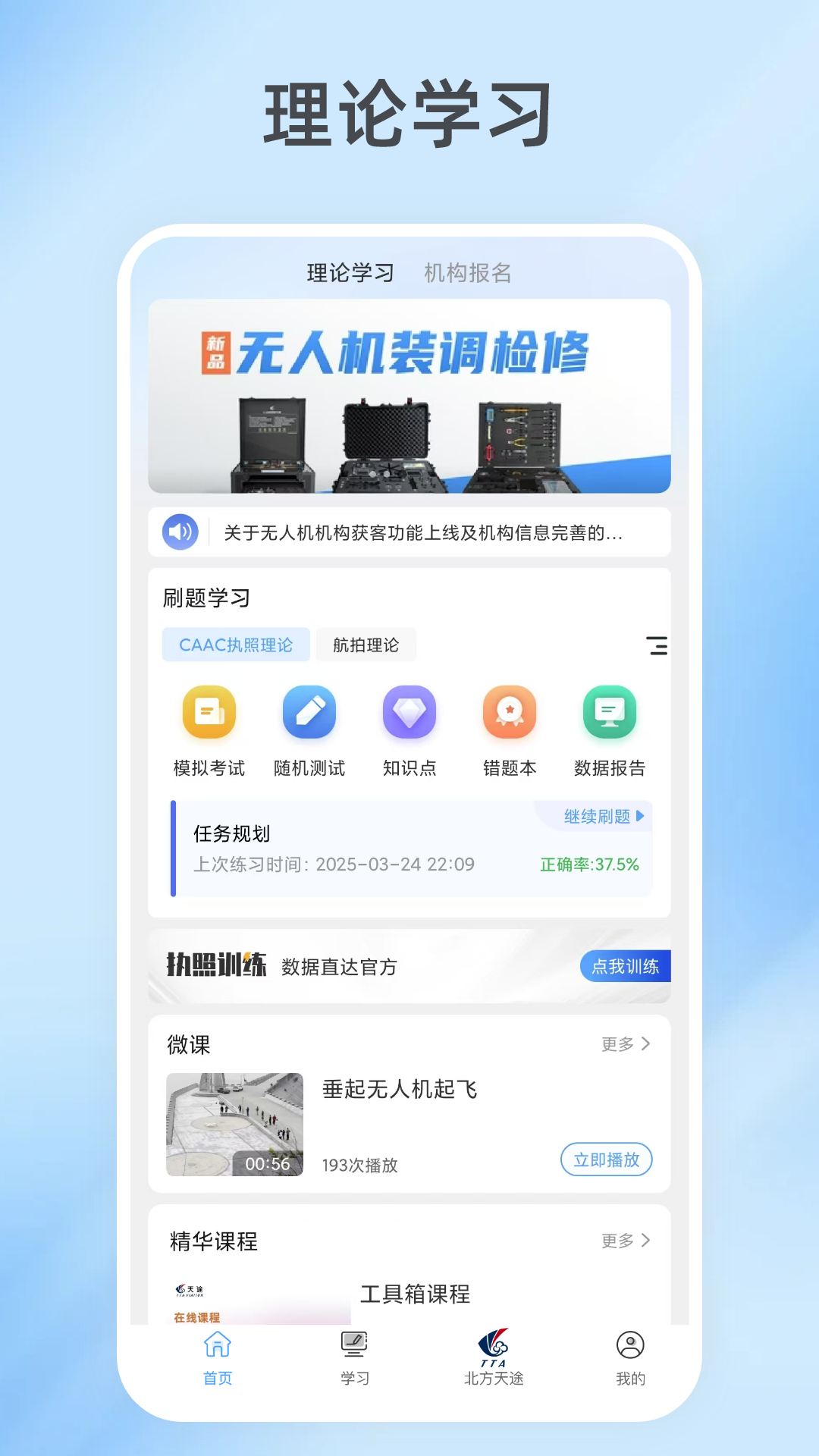This screenshot has width=819, height=1456.
Task: Select the CAAC执照理论 question category
Action: [x=236, y=645]
